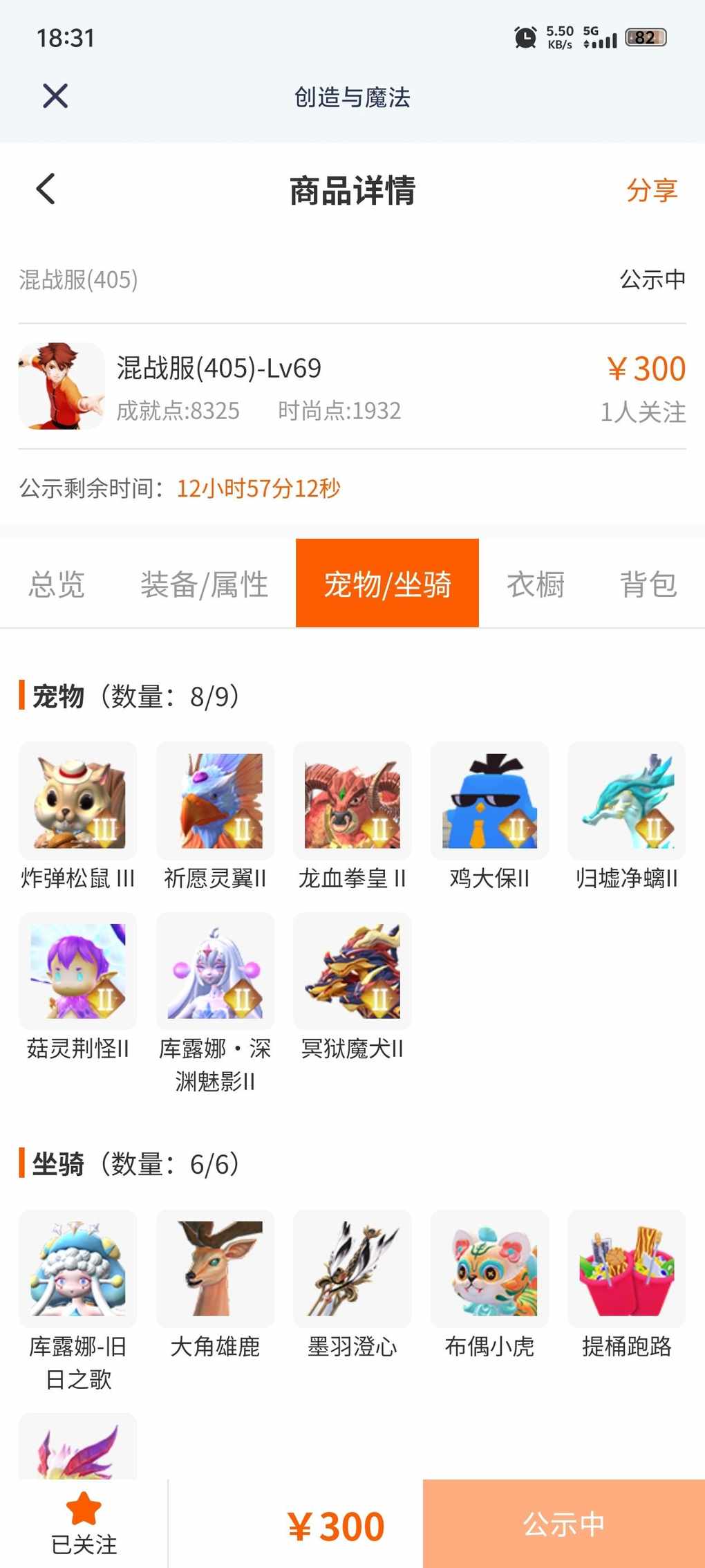Tap the 公示中 button at bottom
The width and height of the screenshot is (705, 1568).
(x=563, y=1524)
